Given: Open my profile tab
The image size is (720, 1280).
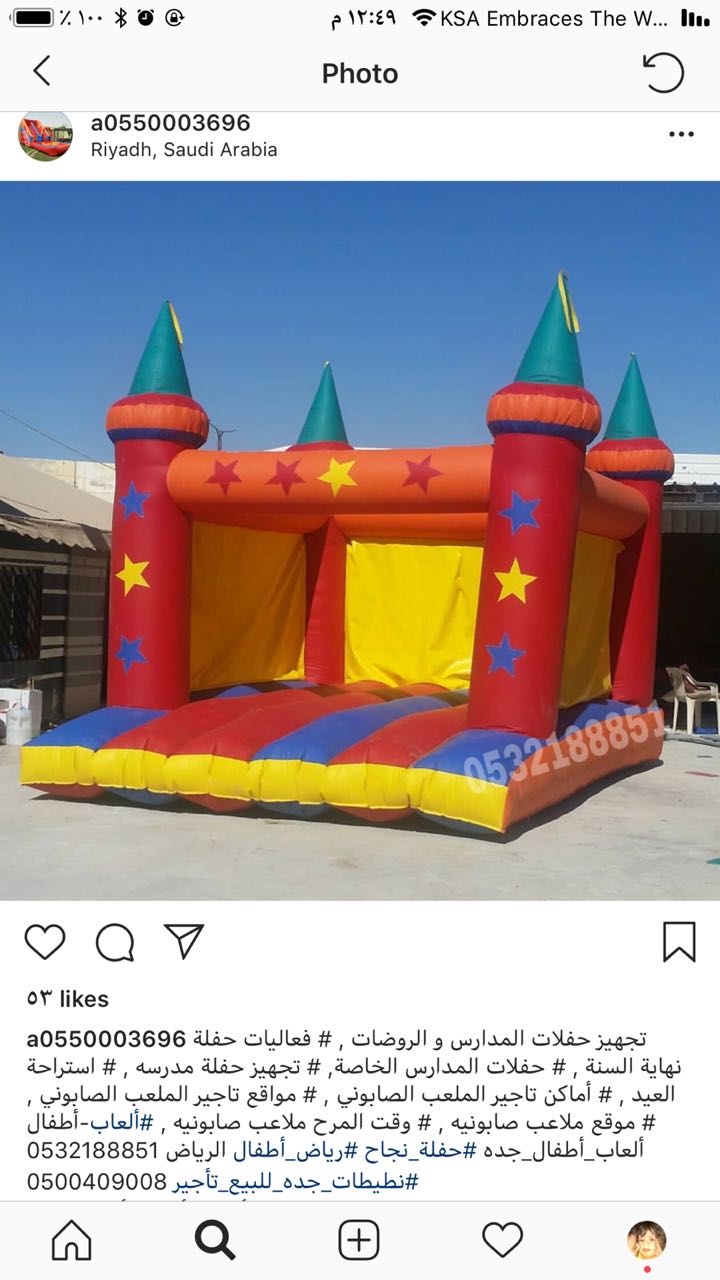Looking at the screenshot, I should coord(646,1240).
